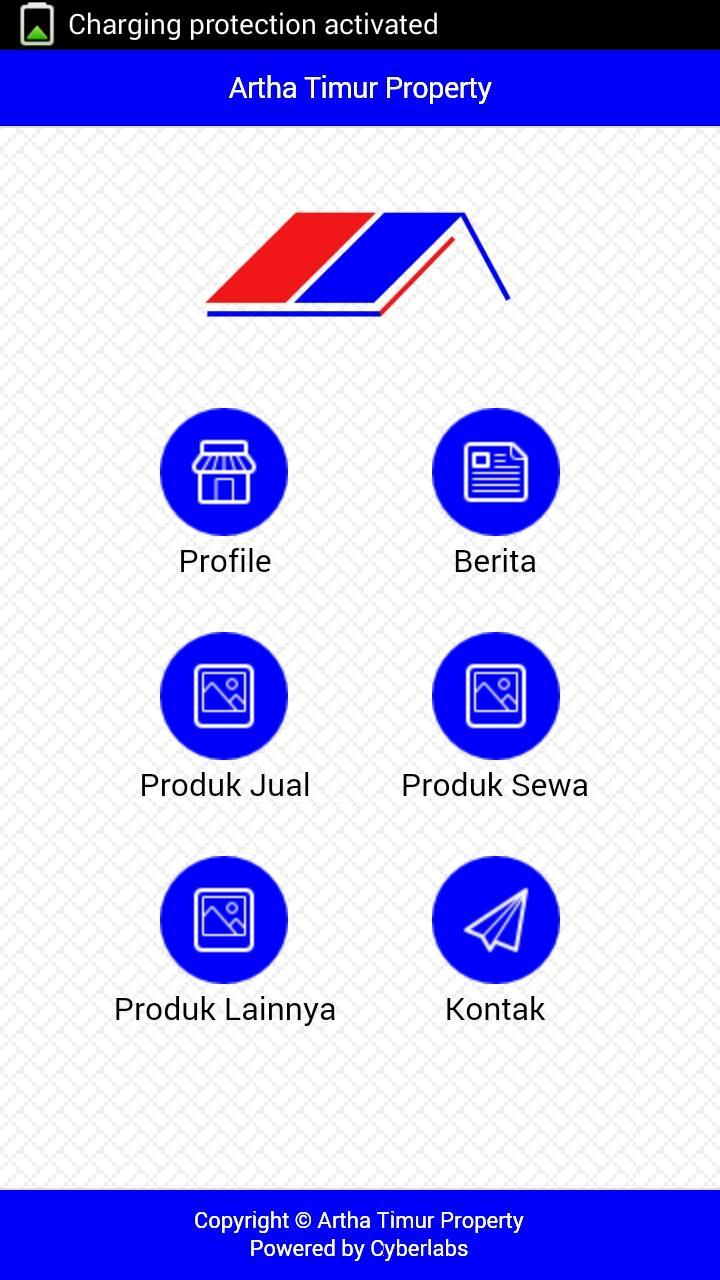The image size is (720, 1280).
Task: Click the Berita label text
Action: pyautogui.click(x=495, y=561)
